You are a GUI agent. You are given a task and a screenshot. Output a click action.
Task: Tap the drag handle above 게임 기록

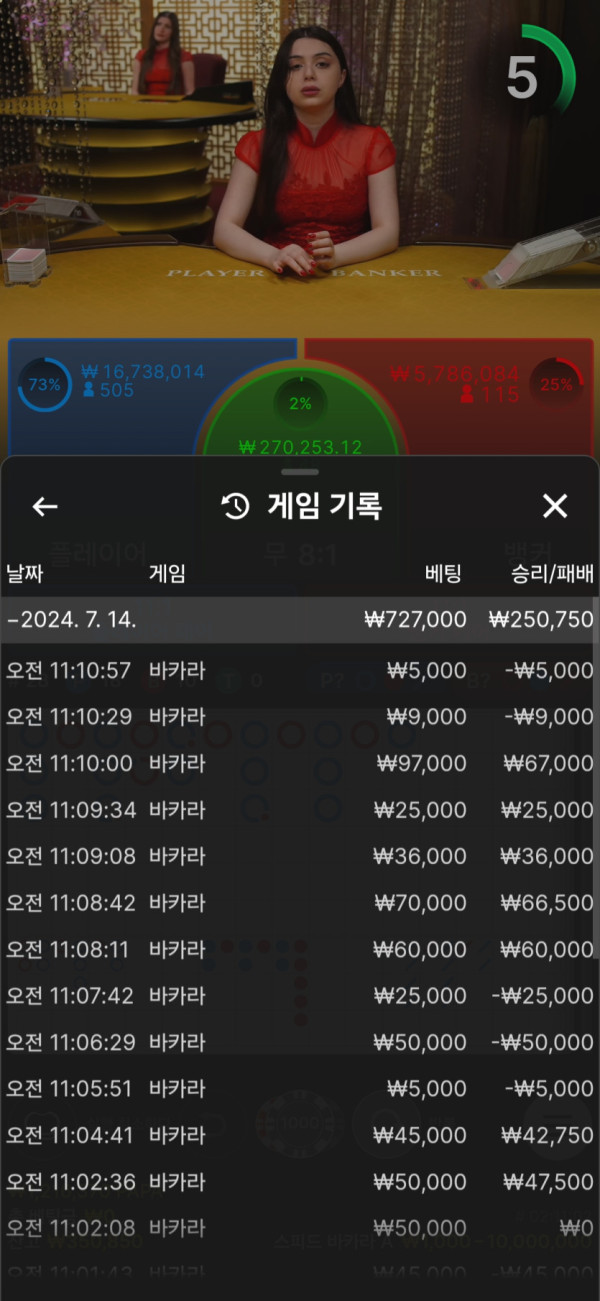click(300, 471)
